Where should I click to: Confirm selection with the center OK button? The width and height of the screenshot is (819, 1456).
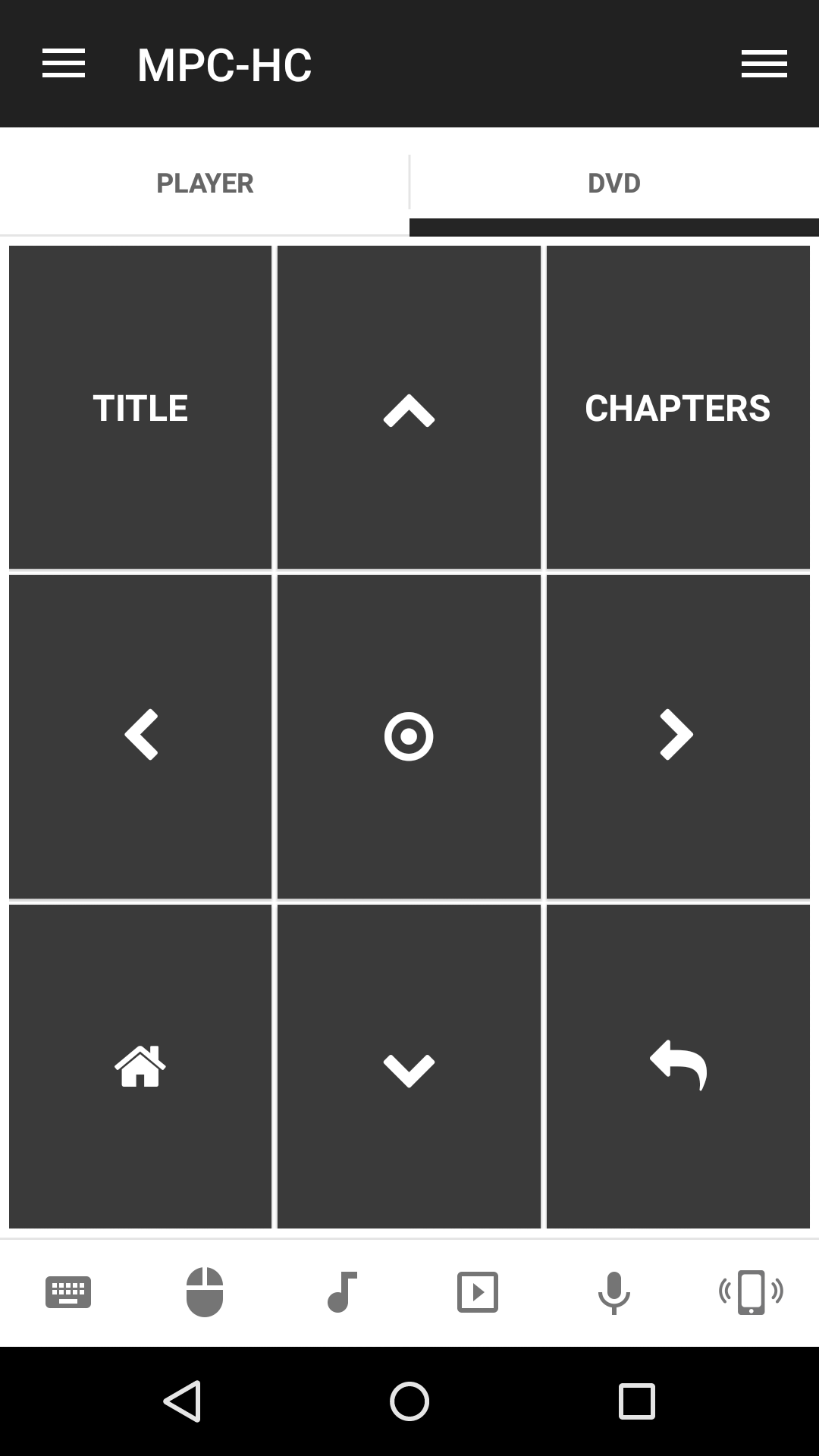click(x=409, y=736)
